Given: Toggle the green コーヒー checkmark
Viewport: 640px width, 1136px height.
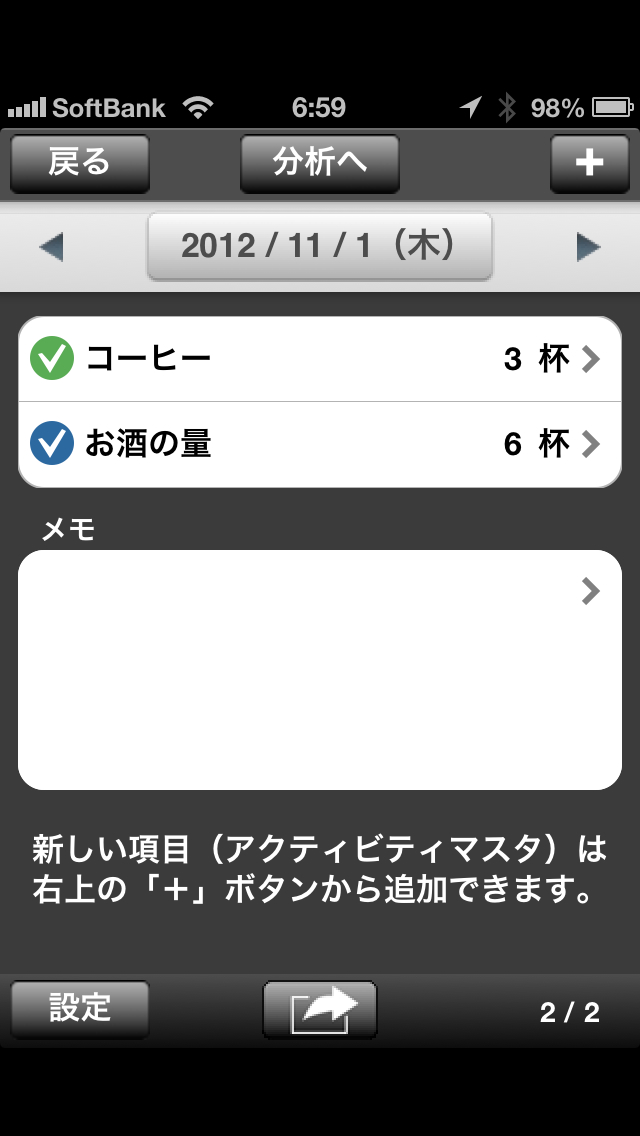Looking at the screenshot, I should pyautogui.click(x=52, y=359).
